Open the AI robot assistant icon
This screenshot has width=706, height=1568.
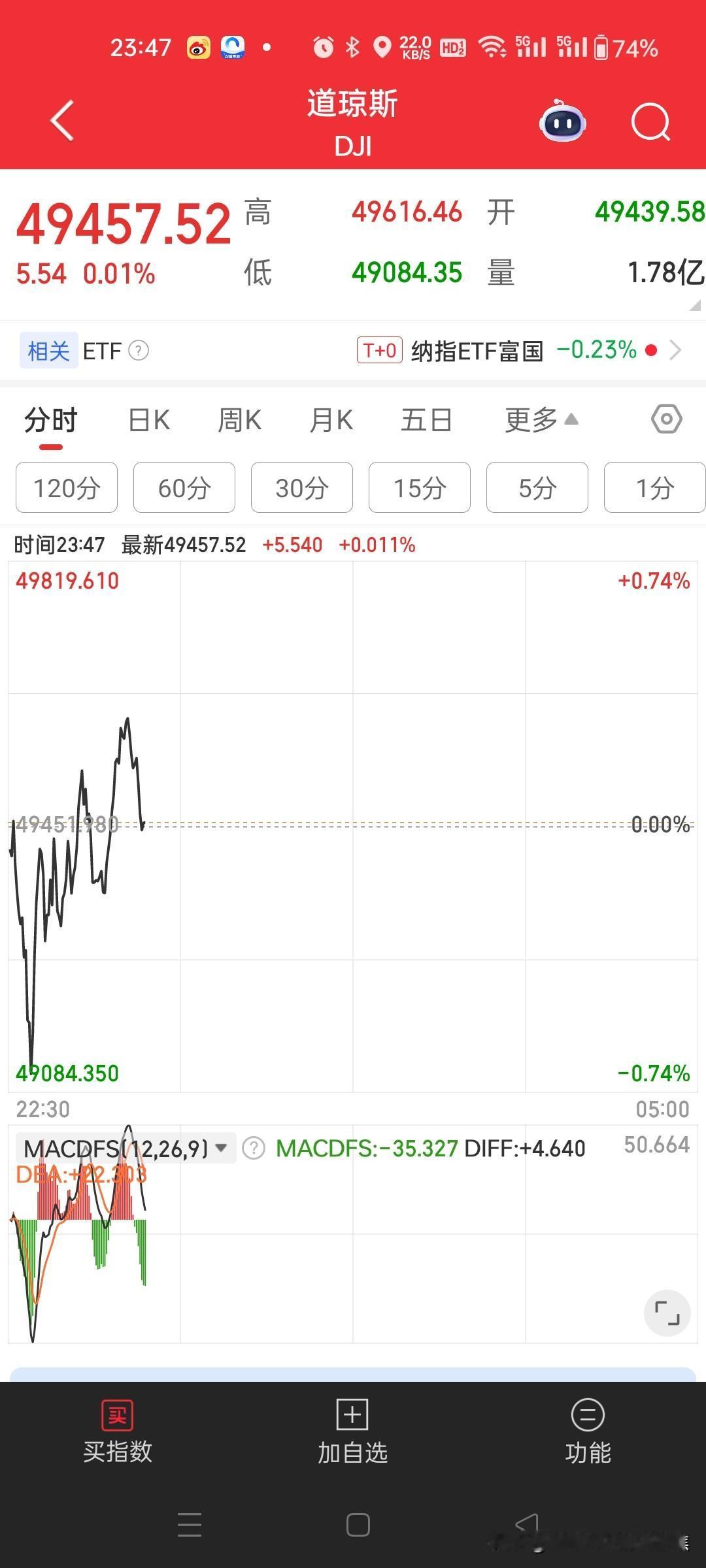[x=562, y=121]
